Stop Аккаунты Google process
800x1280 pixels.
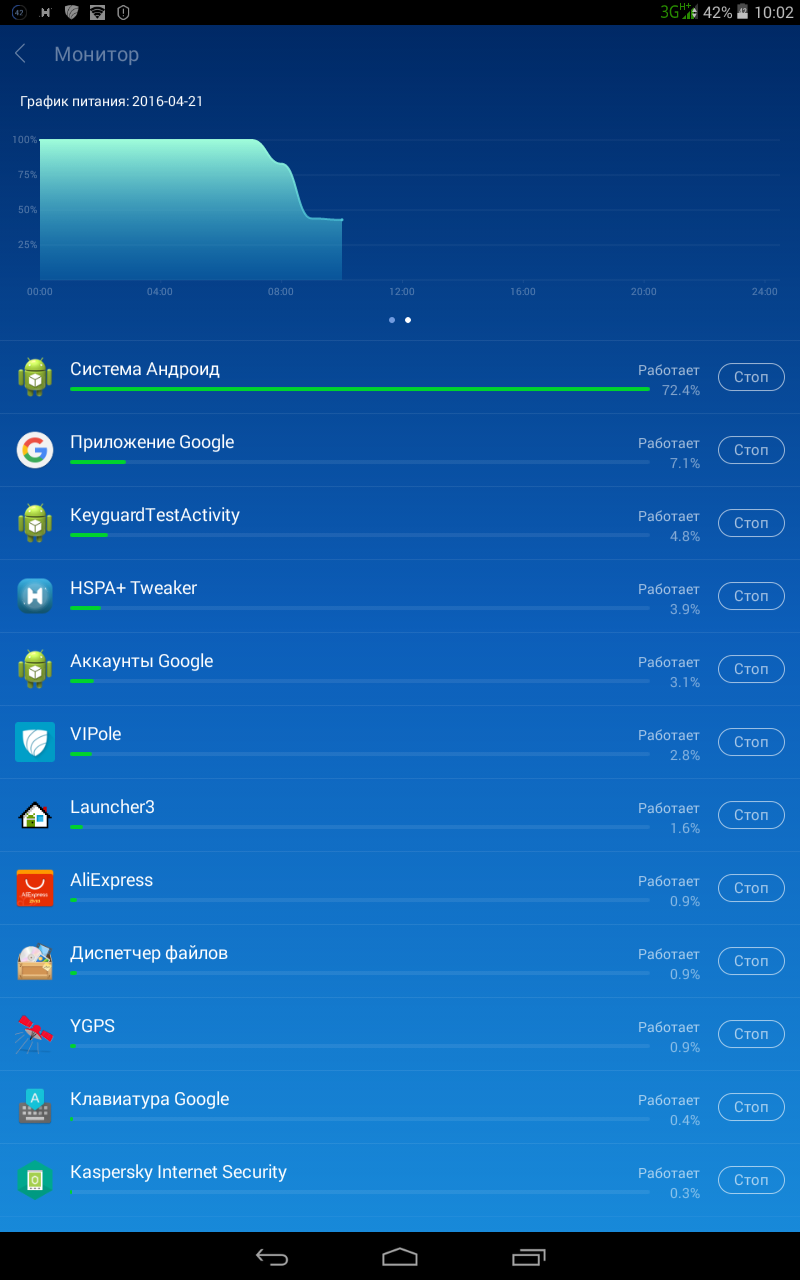[751, 669]
